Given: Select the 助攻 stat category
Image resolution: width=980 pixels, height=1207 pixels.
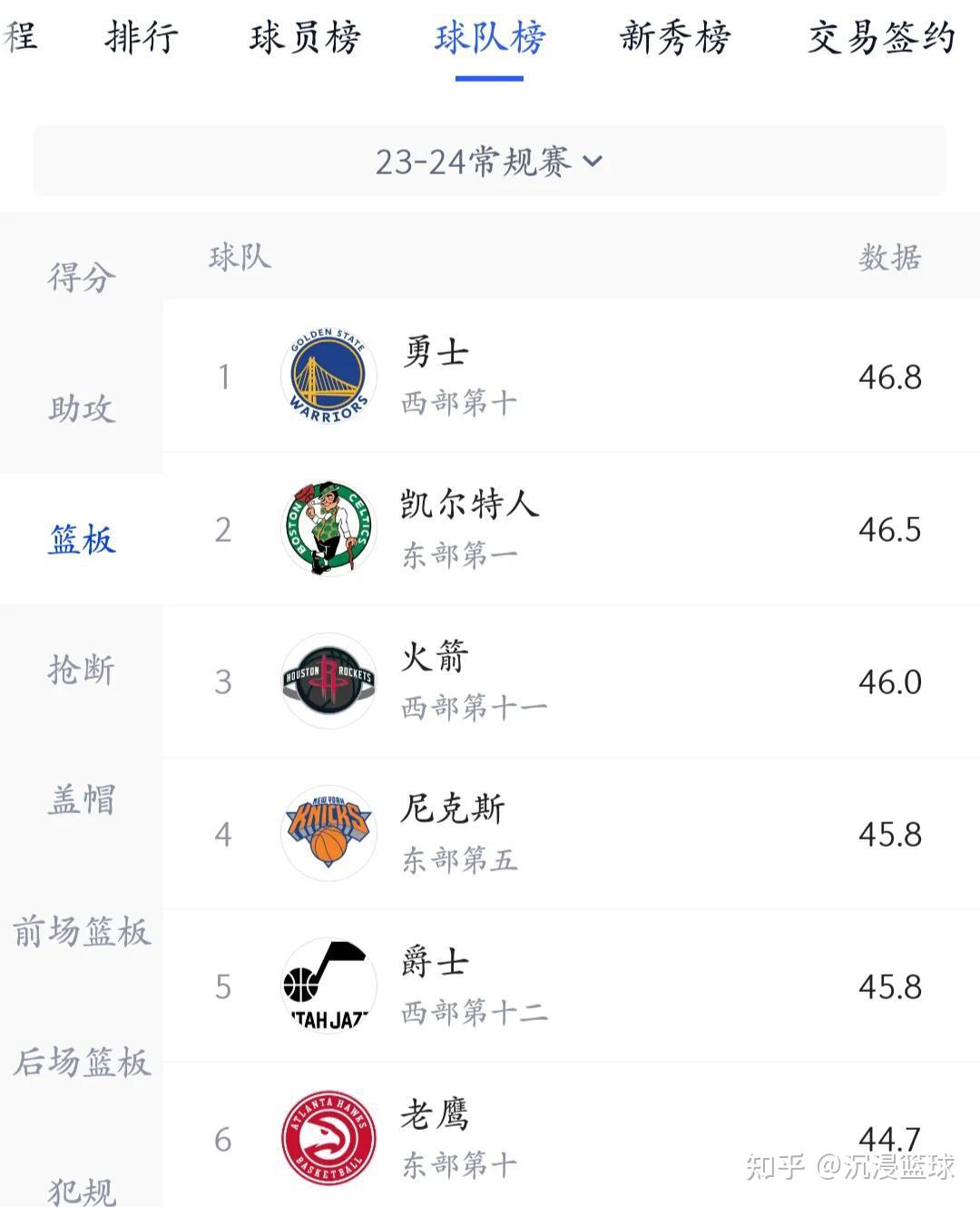Looking at the screenshot, I should click(x=82, y=408).
